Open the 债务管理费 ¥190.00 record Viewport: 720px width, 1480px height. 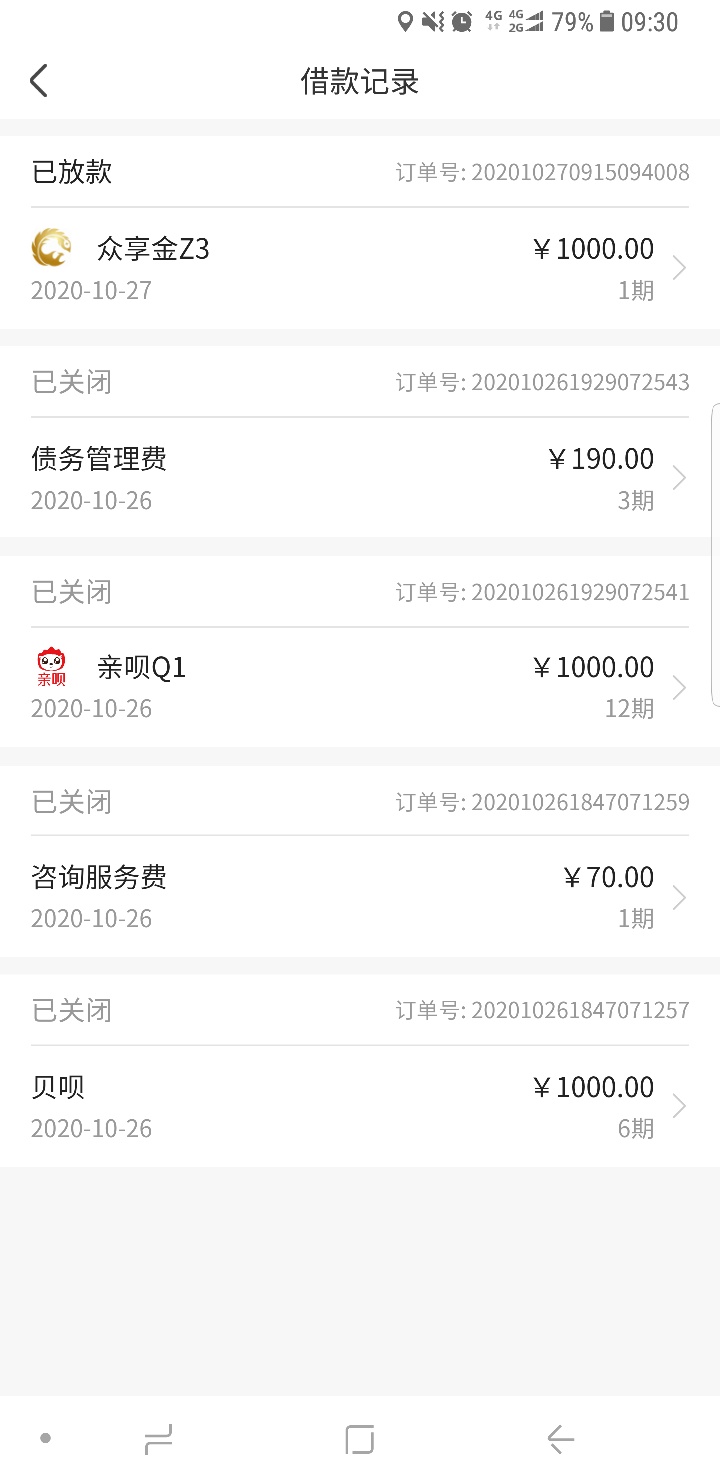360,478
